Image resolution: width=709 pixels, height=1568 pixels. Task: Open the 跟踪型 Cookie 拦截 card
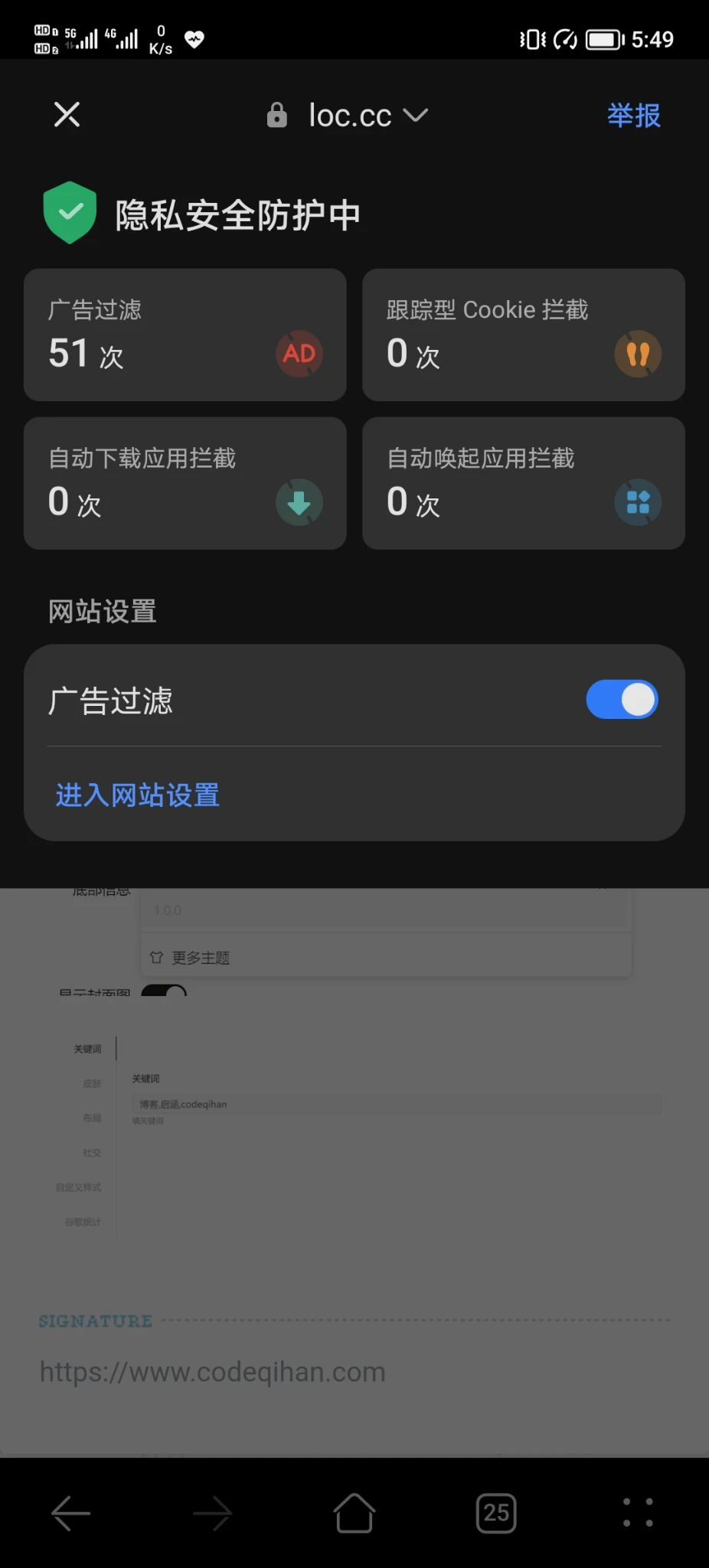tap(523, 335)
